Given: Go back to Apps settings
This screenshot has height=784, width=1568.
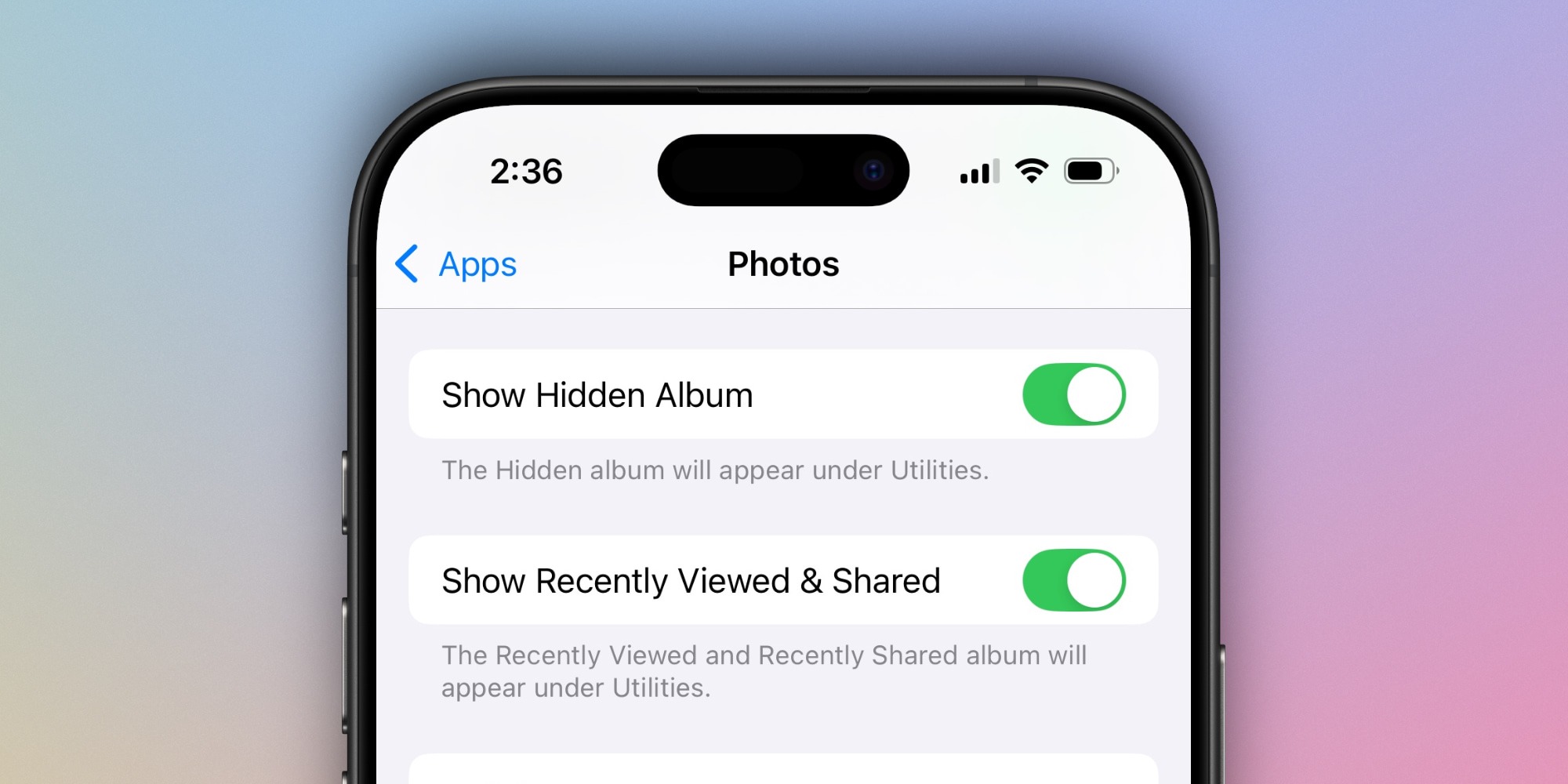Looking at the screenshot, I should [x=457, y=264].
